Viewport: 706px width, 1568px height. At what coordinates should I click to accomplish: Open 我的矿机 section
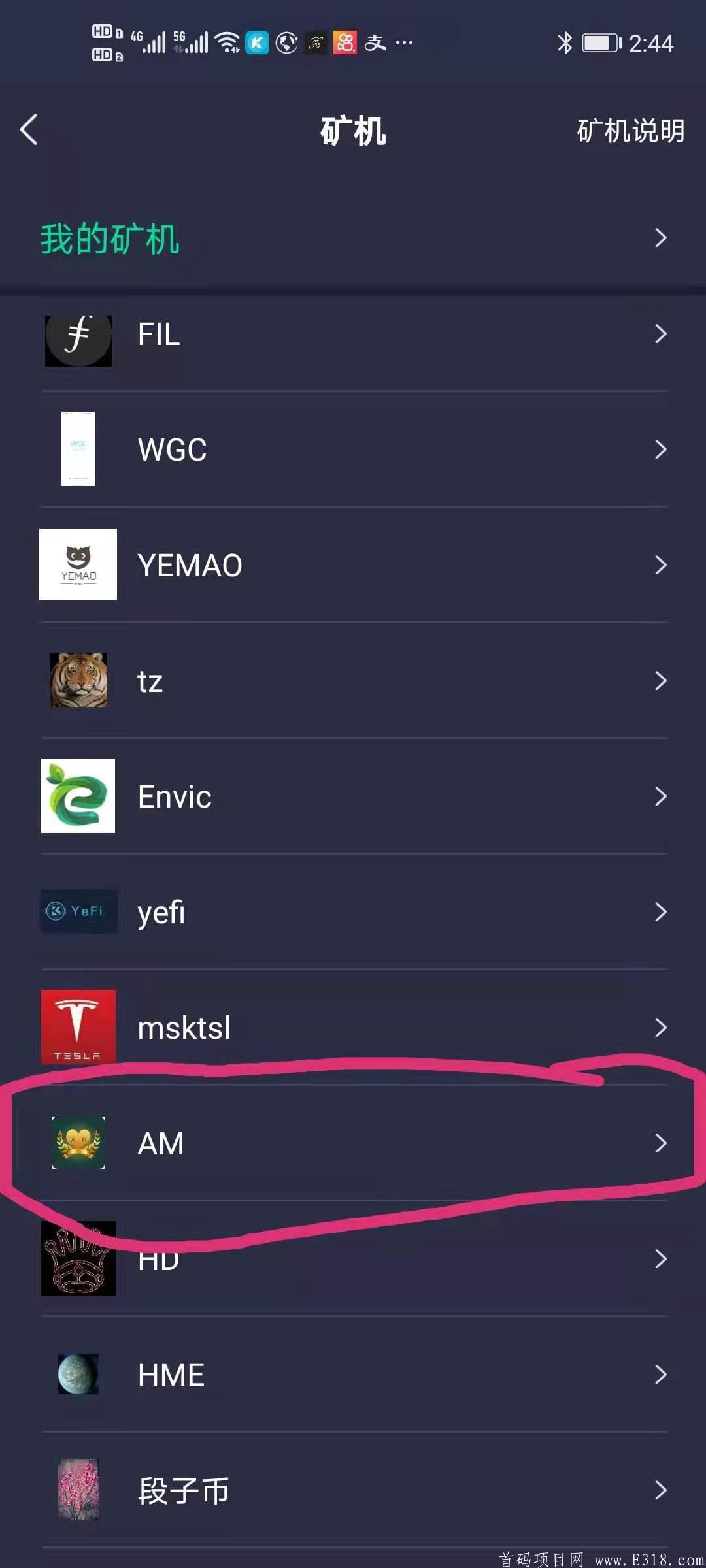353,238
